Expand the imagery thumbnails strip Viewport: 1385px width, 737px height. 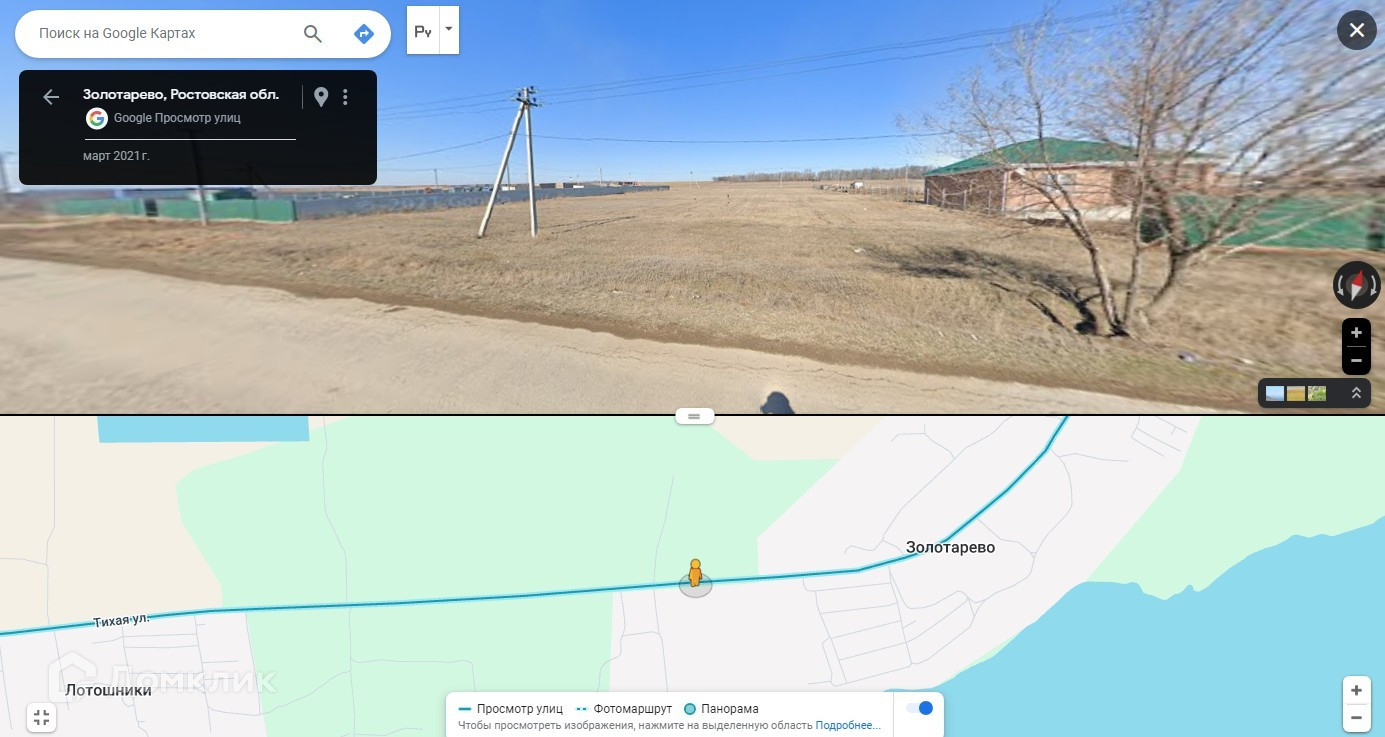click(1356, 394)
